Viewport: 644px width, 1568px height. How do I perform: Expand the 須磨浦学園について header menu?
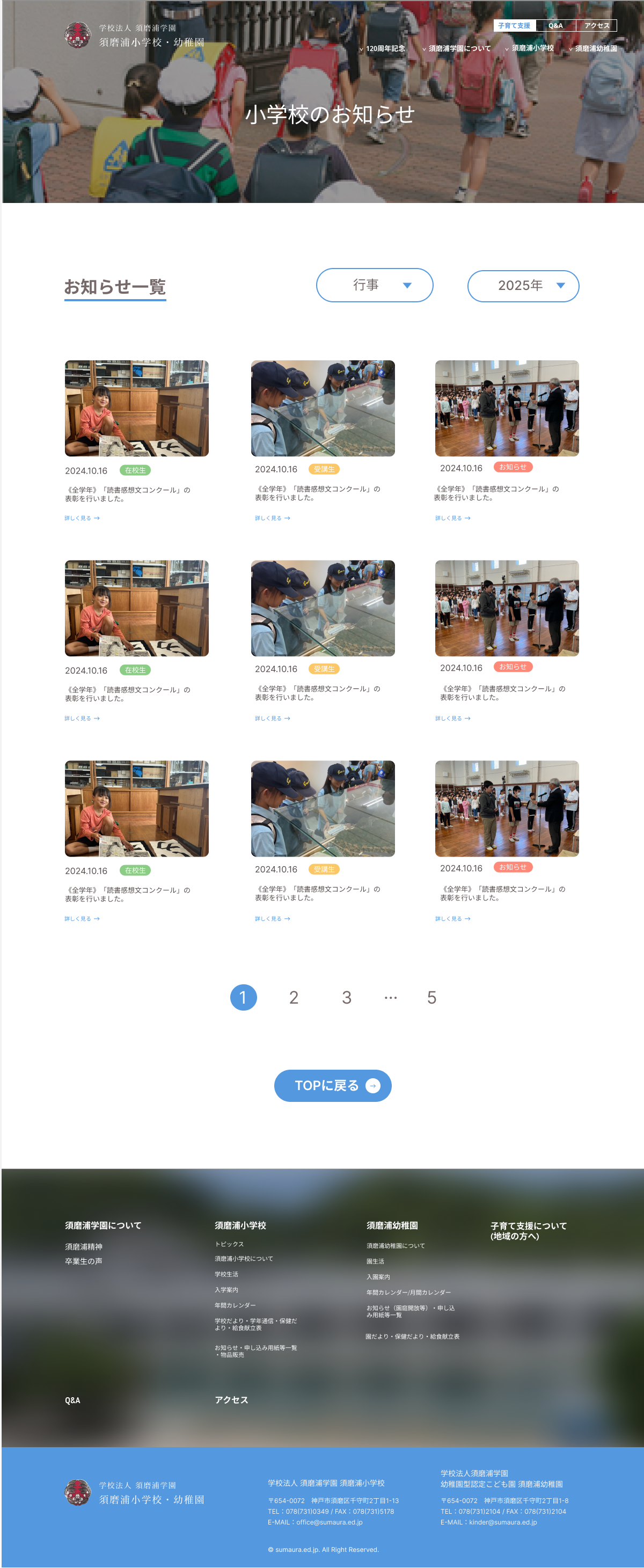(x=458, y=49)
